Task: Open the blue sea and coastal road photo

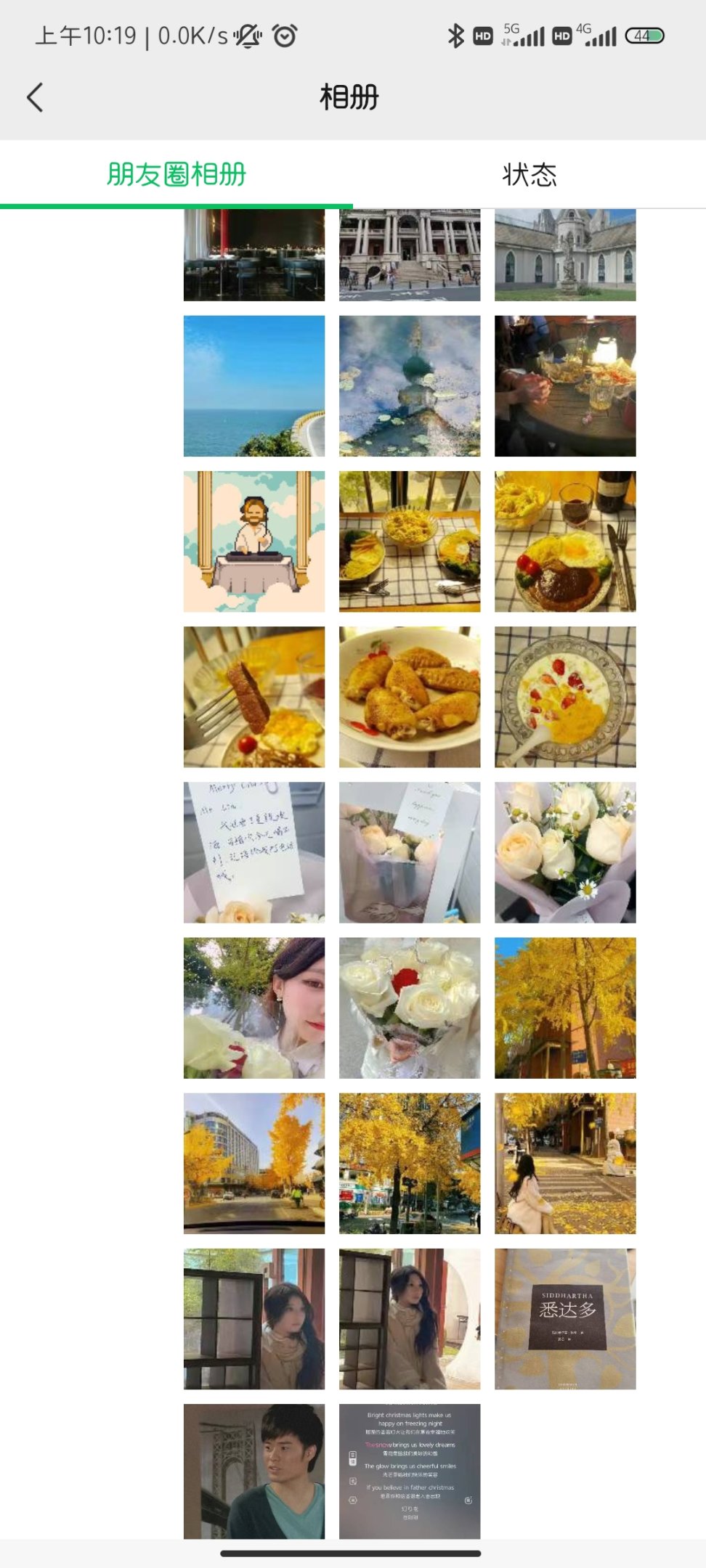Action: (254, 385)
